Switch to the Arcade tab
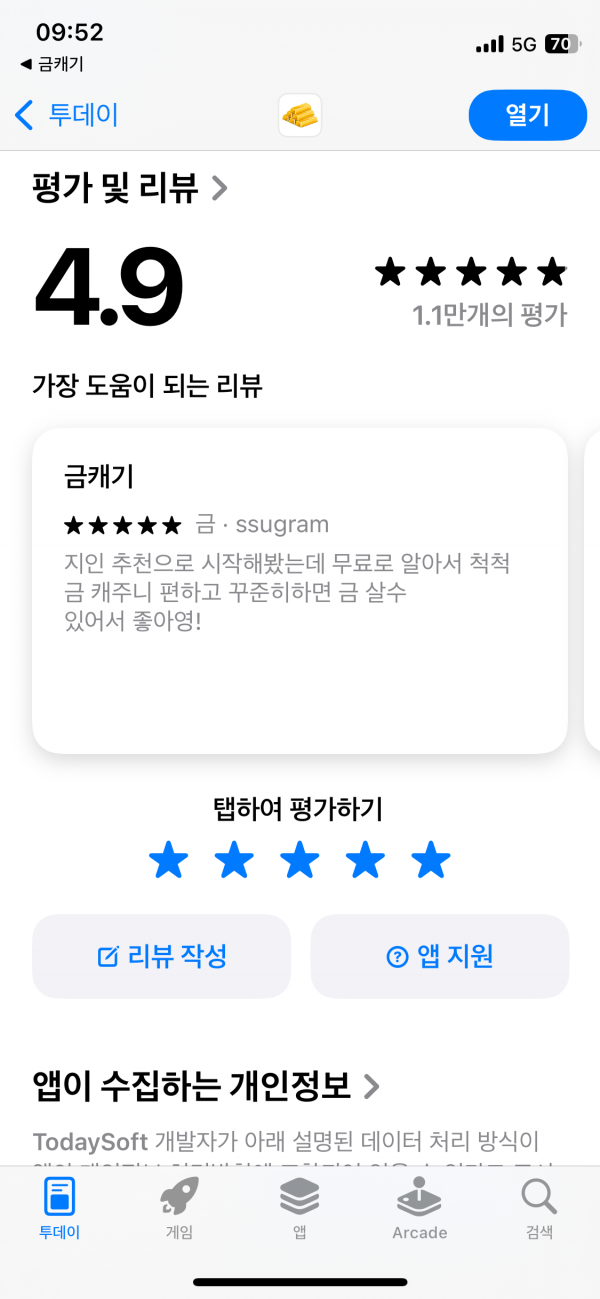Image resolution: width=600 pixels, height=1299 pixels. [x=419, y=1208]
